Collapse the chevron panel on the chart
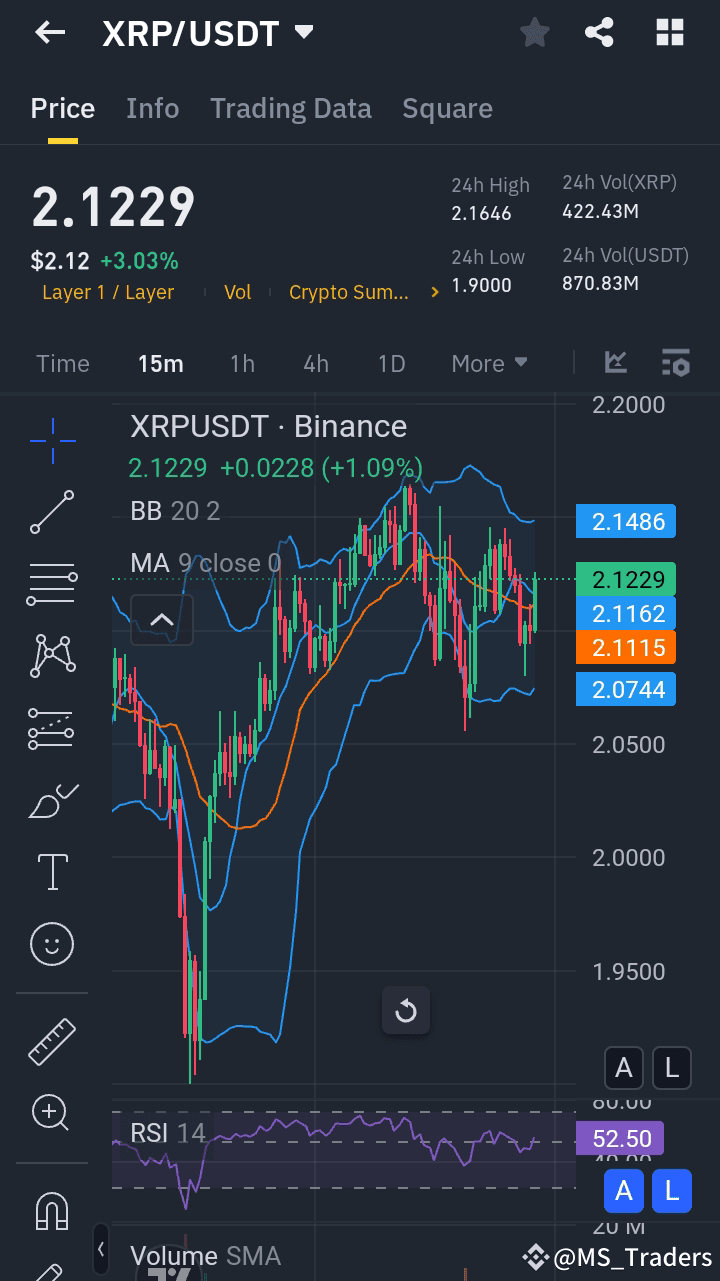Screen dimensions: 720x1281 tap(162, 620)
